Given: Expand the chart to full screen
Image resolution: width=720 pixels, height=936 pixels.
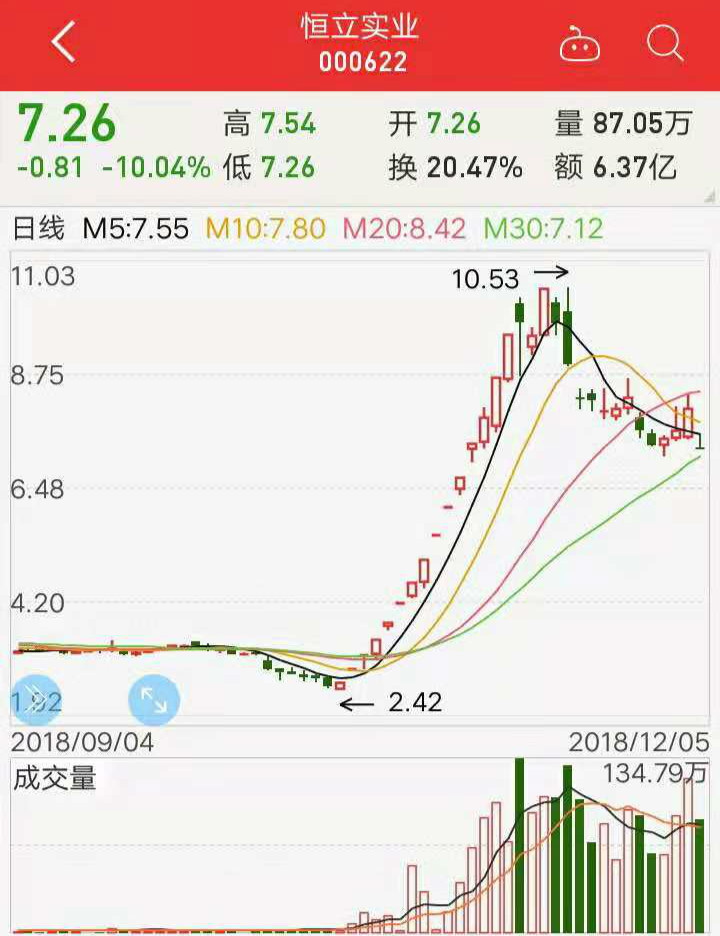Looking at the screenshot, I should (154, 700).
